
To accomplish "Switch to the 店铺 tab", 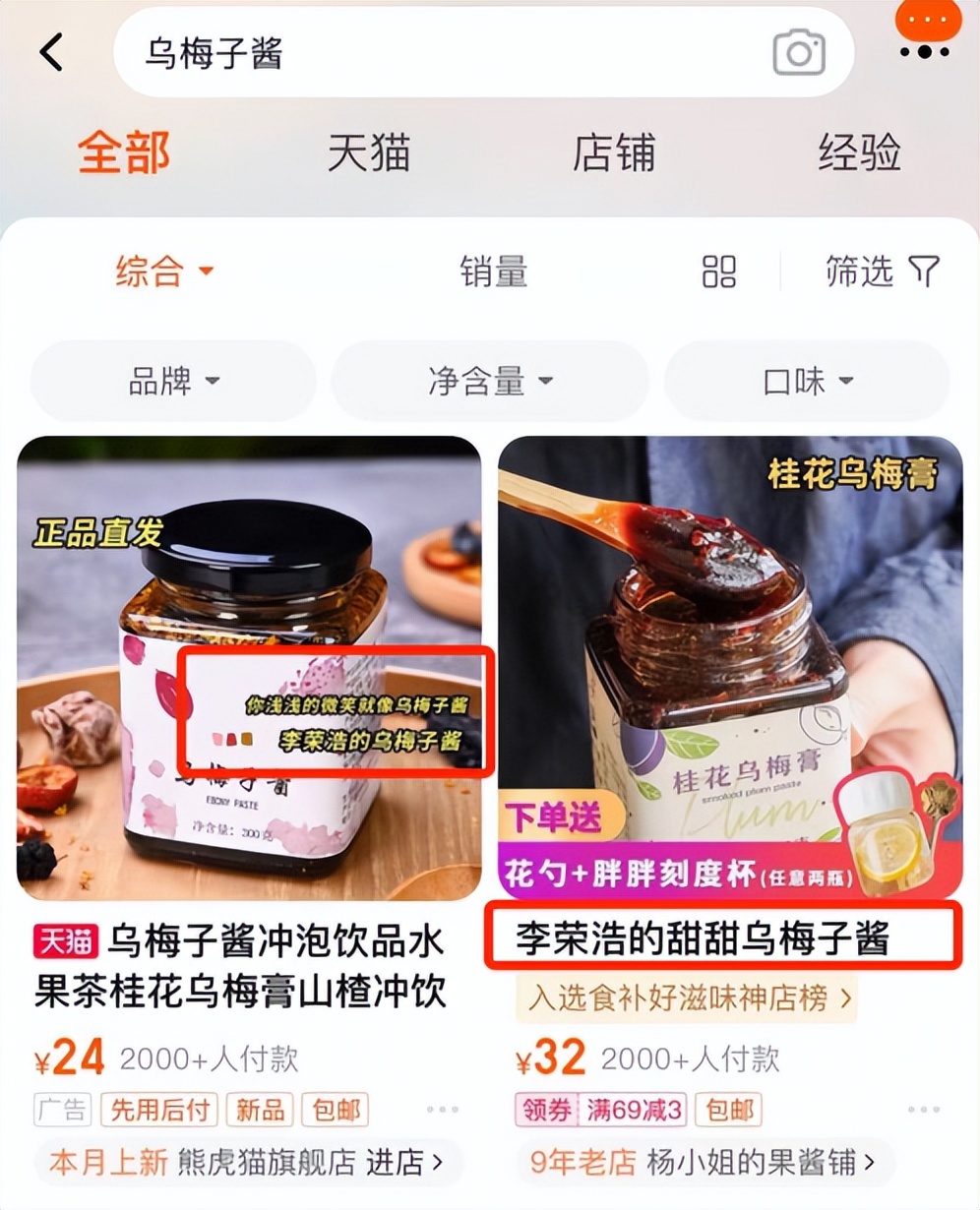I will click(613, 153).
